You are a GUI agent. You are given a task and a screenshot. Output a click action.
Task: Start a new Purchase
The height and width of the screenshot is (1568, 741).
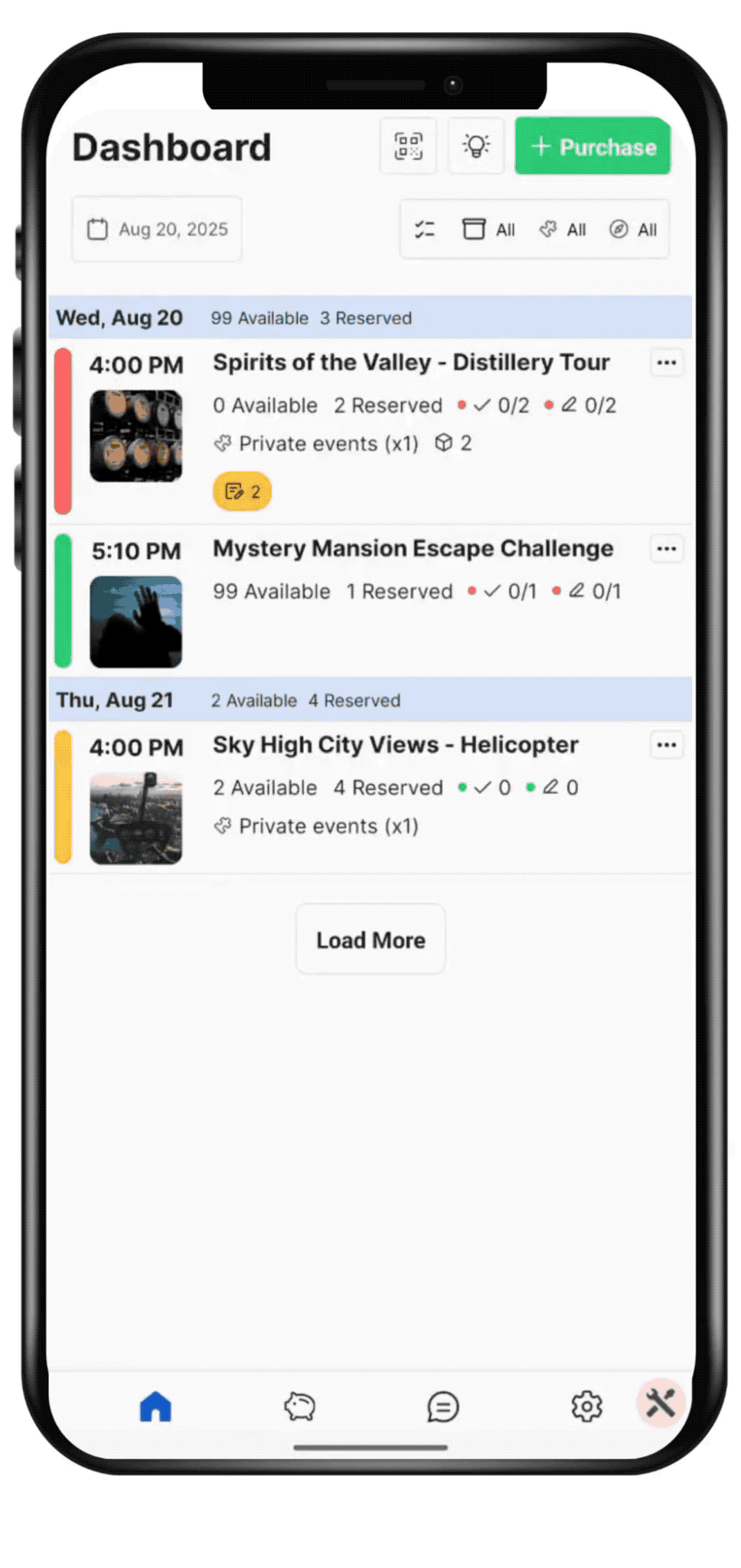[592, 146]
